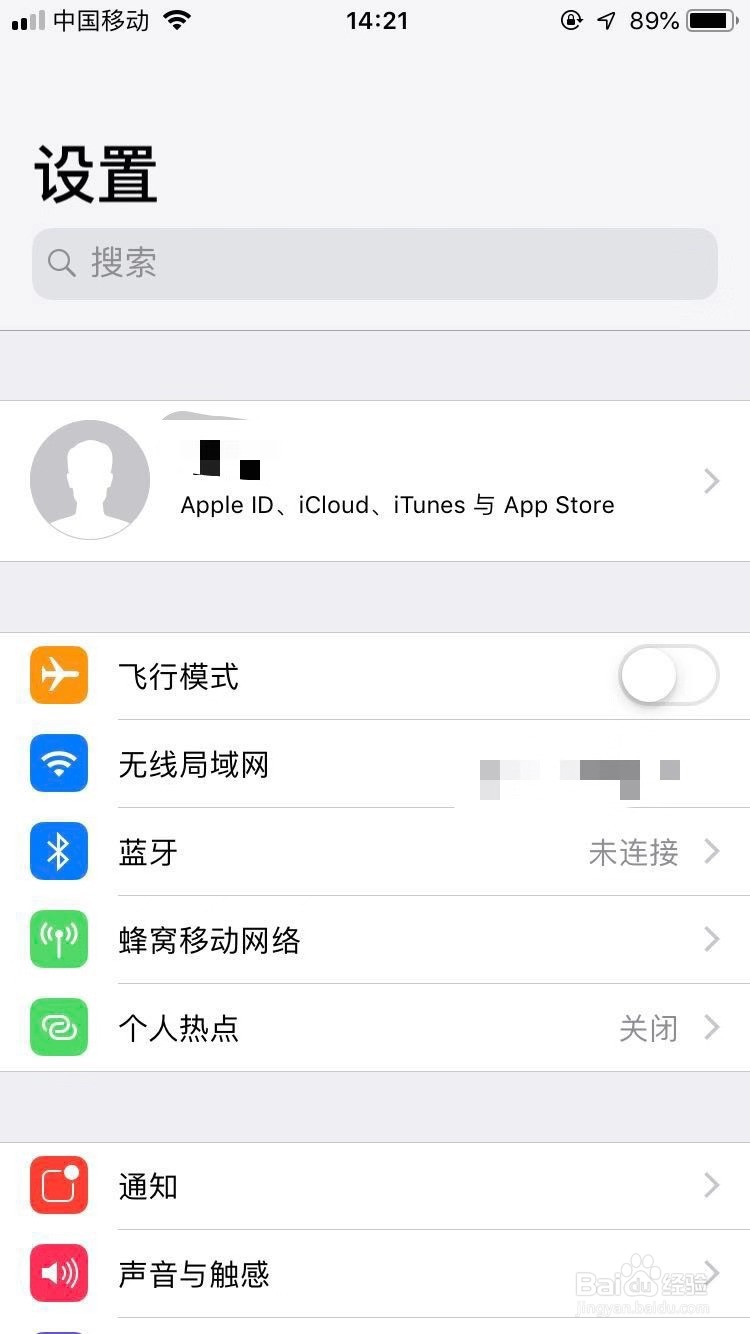Image resolution: width=750 pixels, height=1334 pixels.
Task: Tap the chevron on the Apple ID row
Action: point(711,481)
